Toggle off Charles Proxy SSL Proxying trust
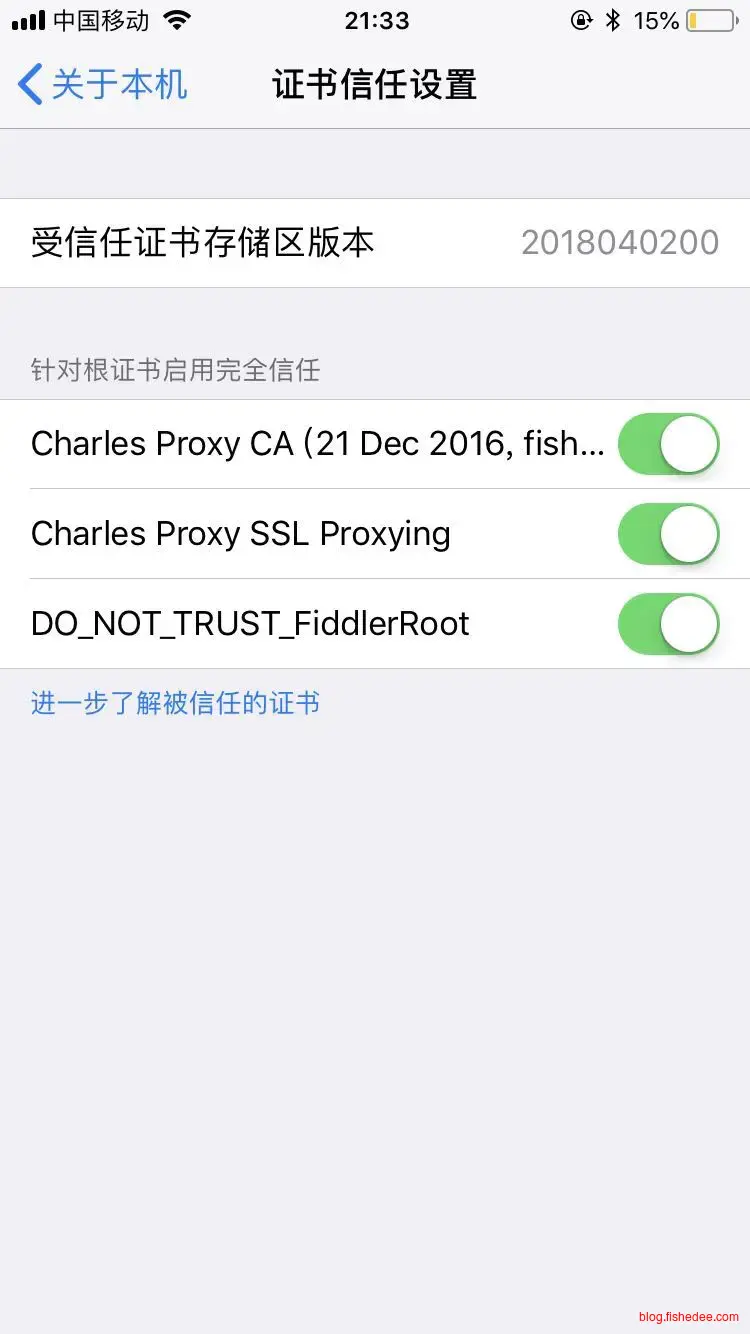Image resolution: width=750 pixels, height=1334 pixels. pos(668,534)
